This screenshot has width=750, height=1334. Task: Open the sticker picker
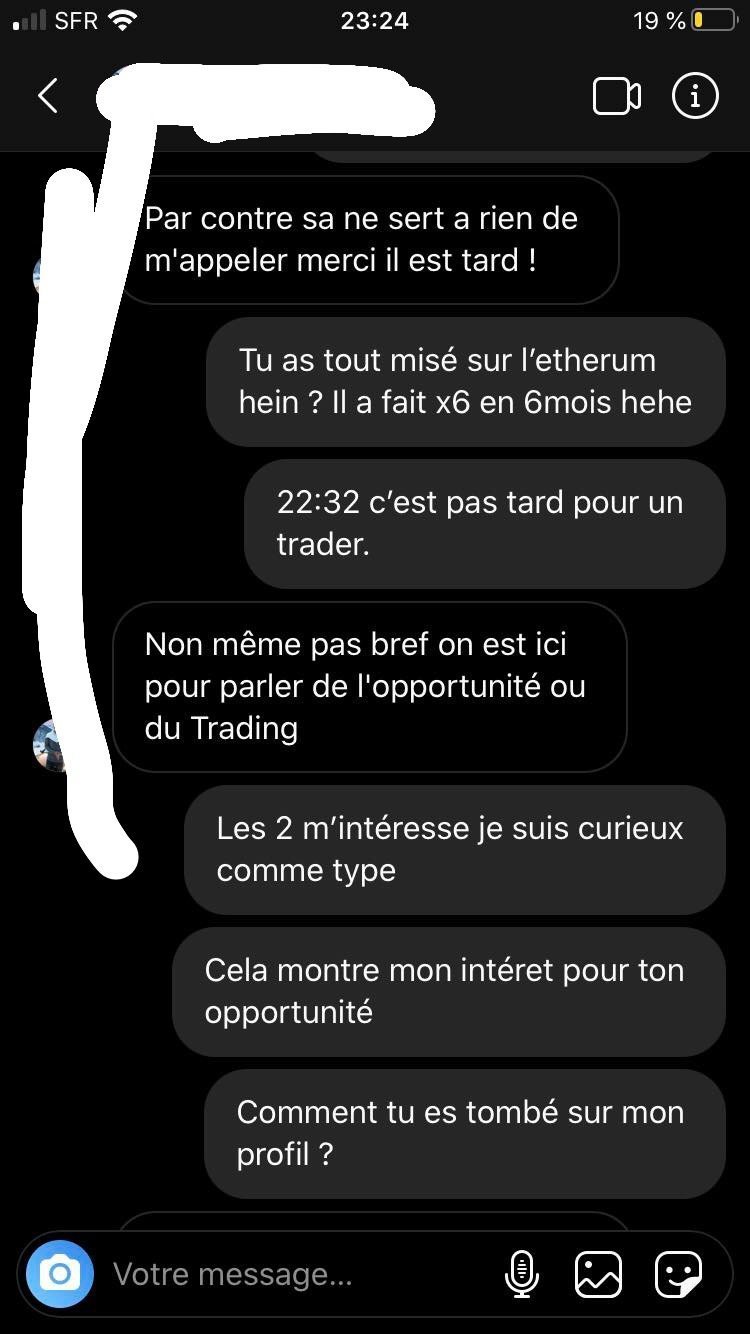click(678, 1274)
